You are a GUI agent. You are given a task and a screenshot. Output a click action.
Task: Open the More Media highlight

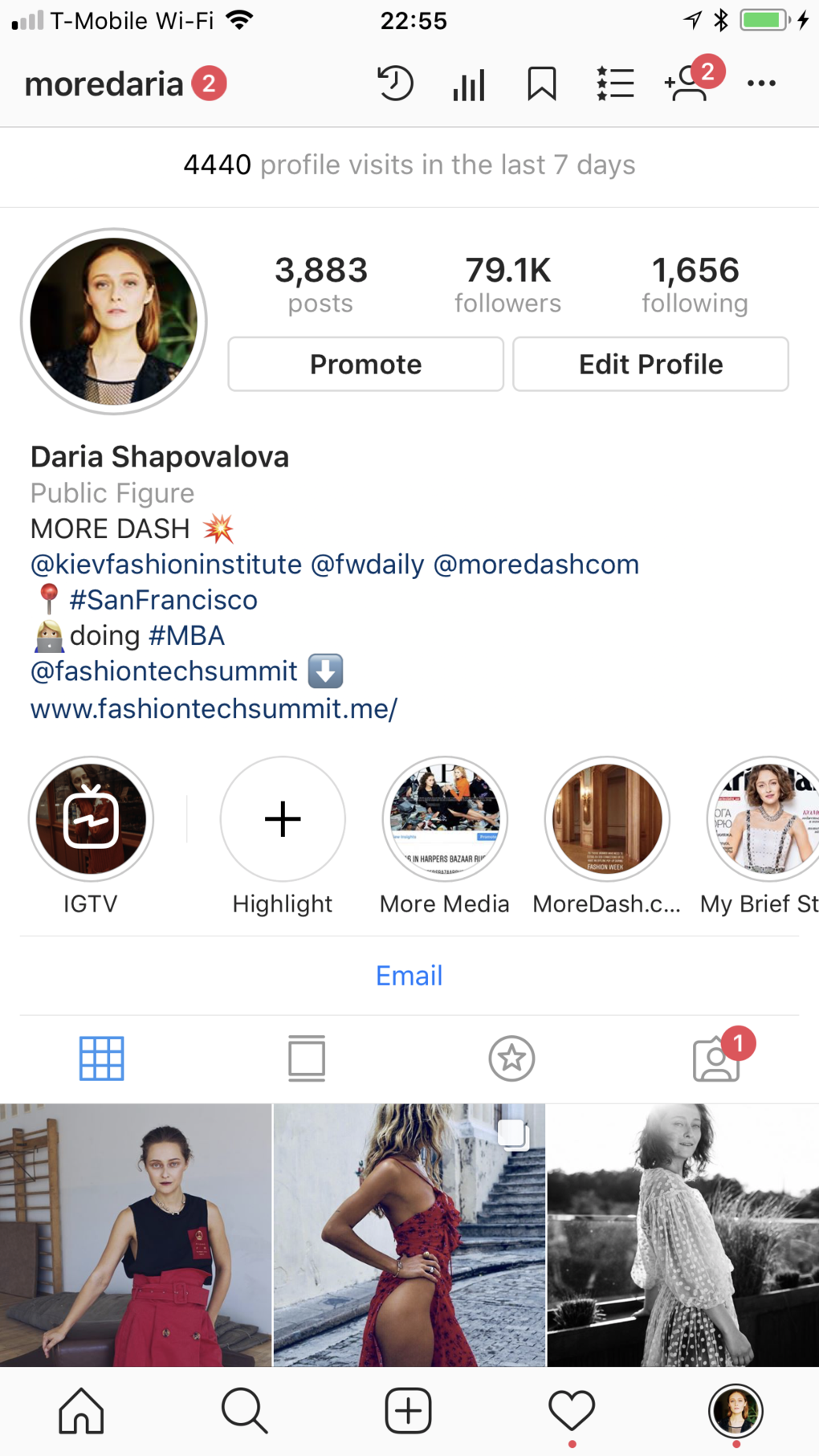coord(445,819)
